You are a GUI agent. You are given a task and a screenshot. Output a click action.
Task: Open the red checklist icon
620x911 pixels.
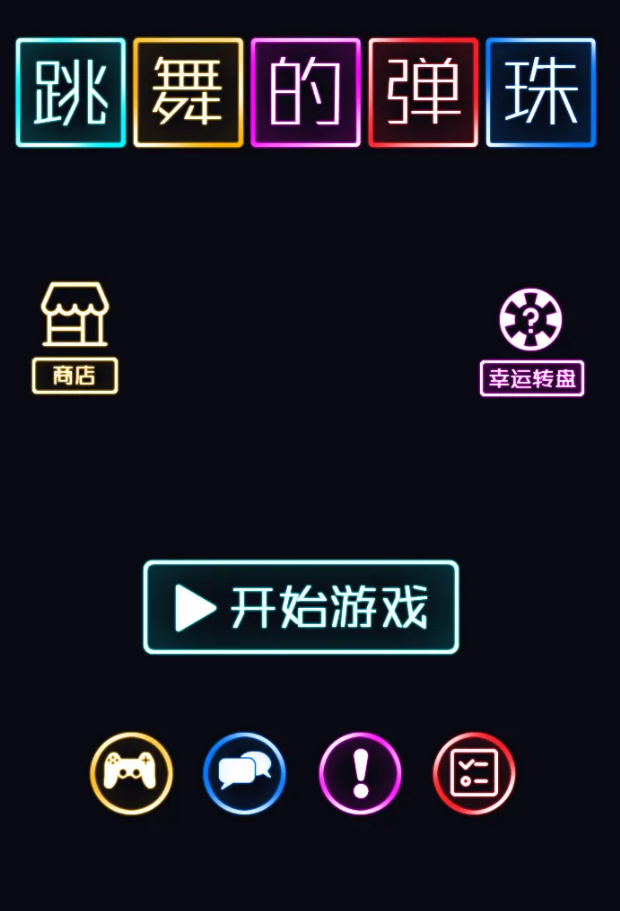[474, 773]
